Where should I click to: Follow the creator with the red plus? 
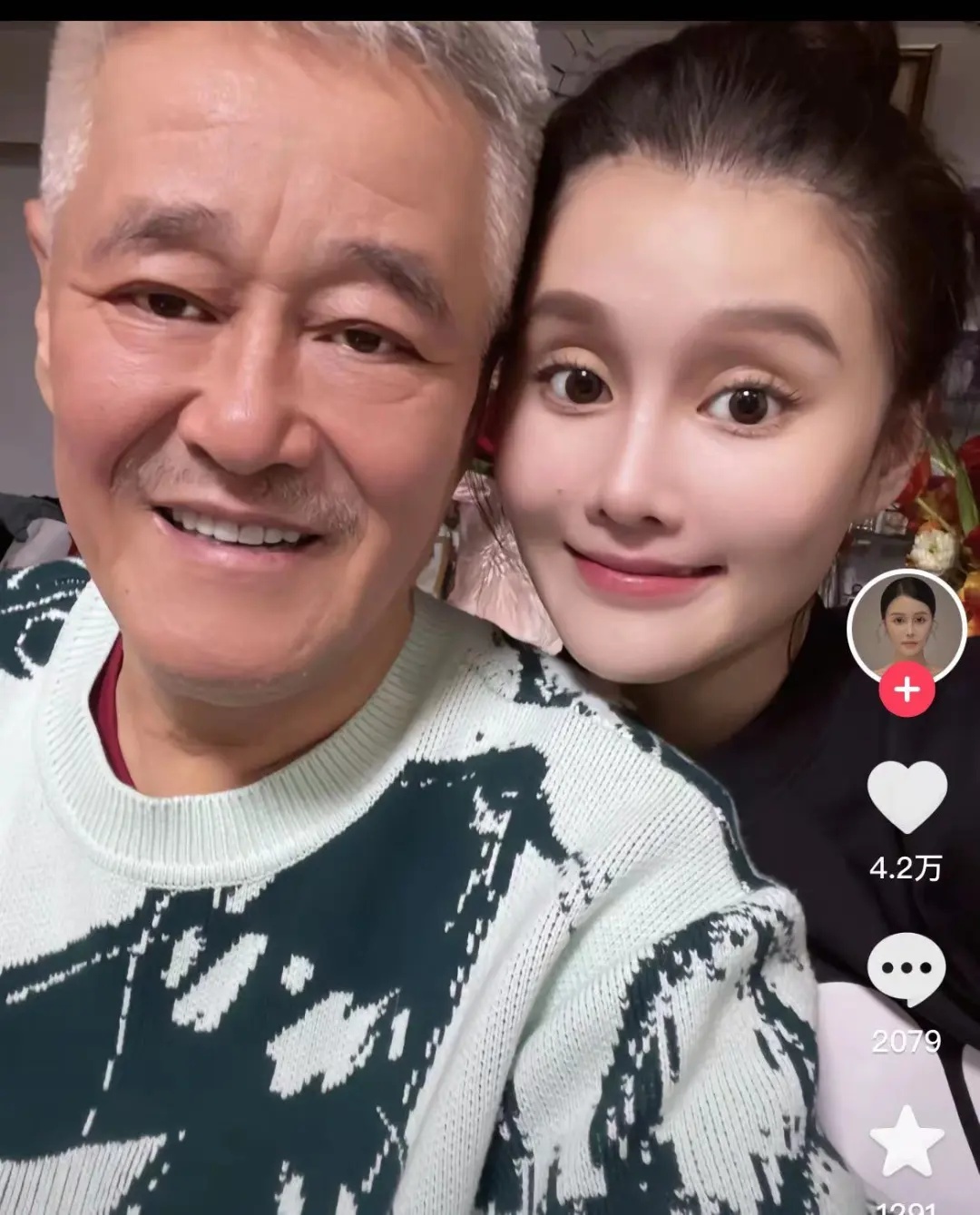click(906, 691)
